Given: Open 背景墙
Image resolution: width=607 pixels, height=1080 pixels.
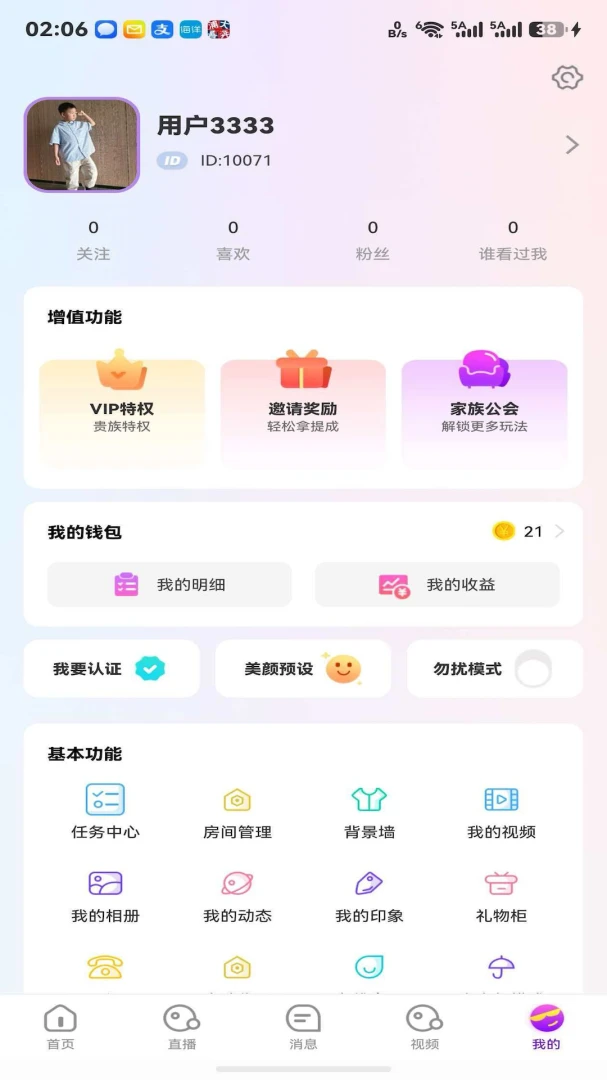Looking at the screenshot, I should 369,811.
